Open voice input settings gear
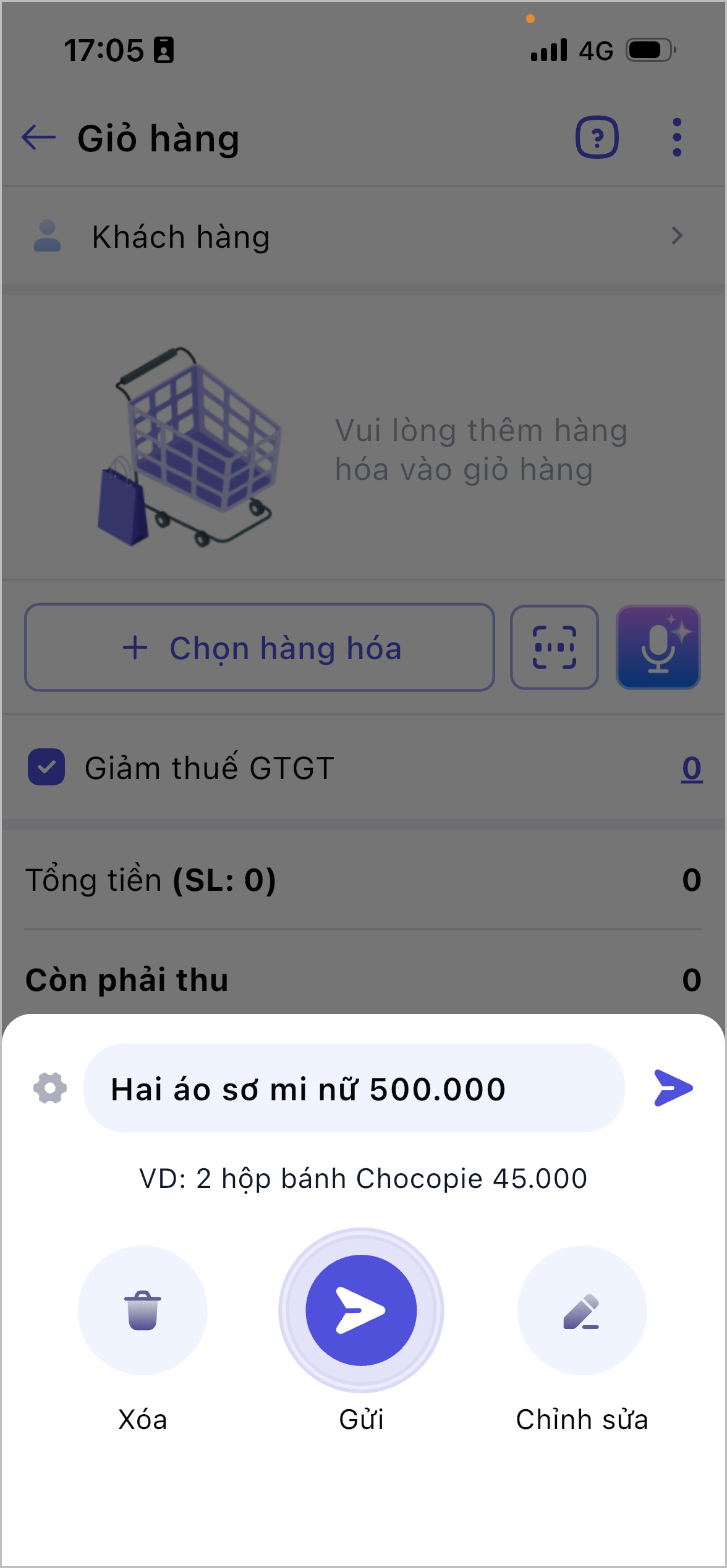Image resolution: width=727 pixels, height=1568 pixels. pos(50,1088)
